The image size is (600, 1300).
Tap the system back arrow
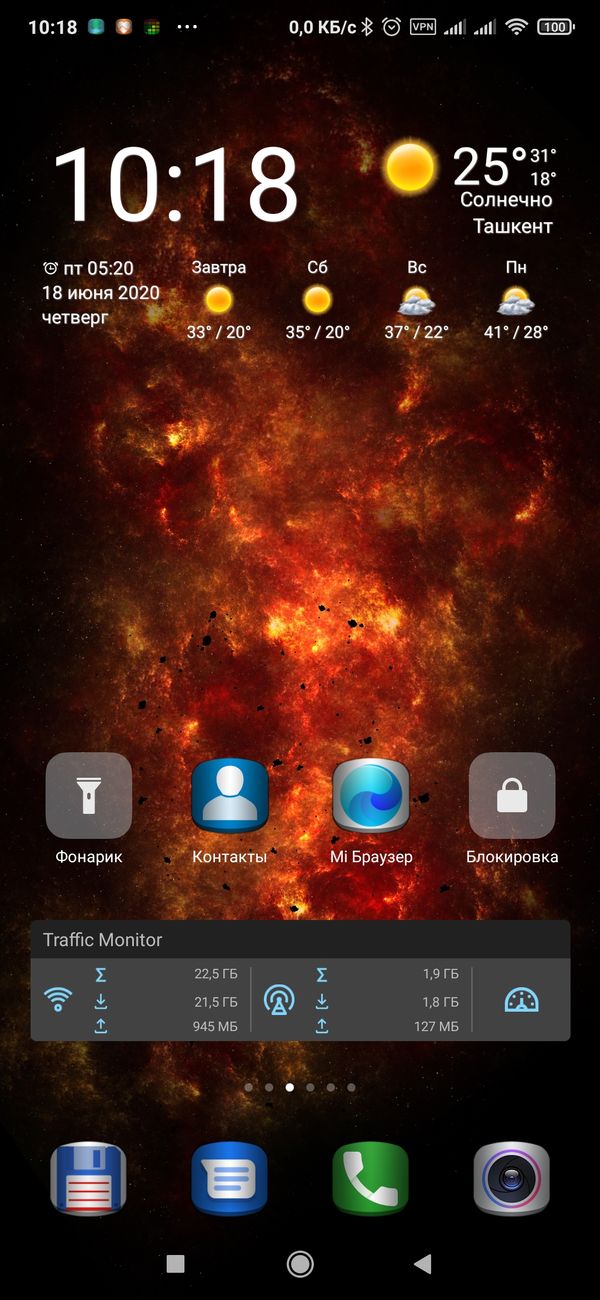coord(423,1264)
